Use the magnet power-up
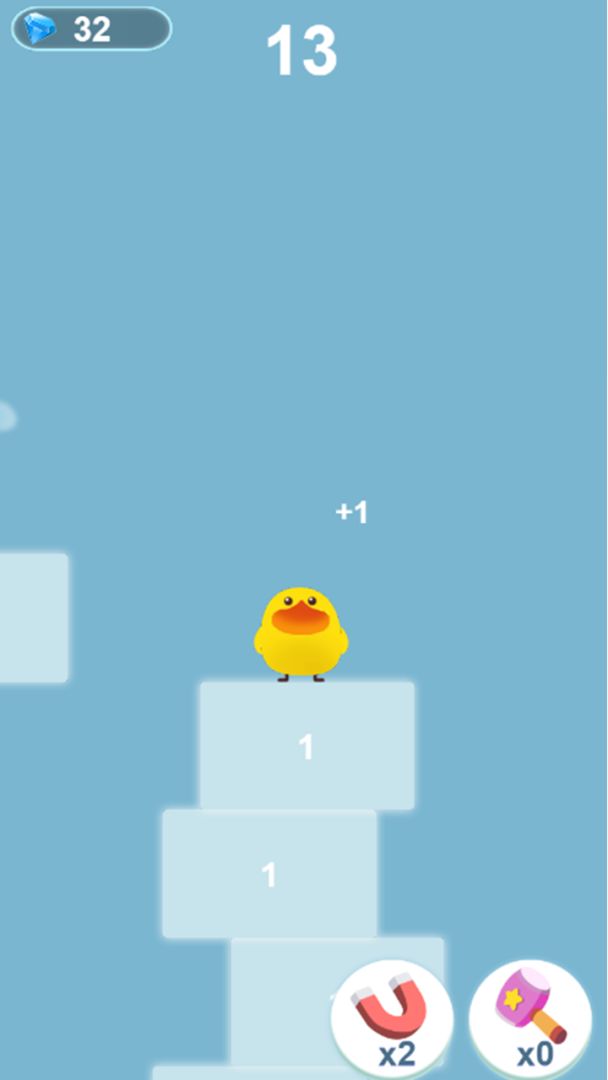 point(392,1013)
